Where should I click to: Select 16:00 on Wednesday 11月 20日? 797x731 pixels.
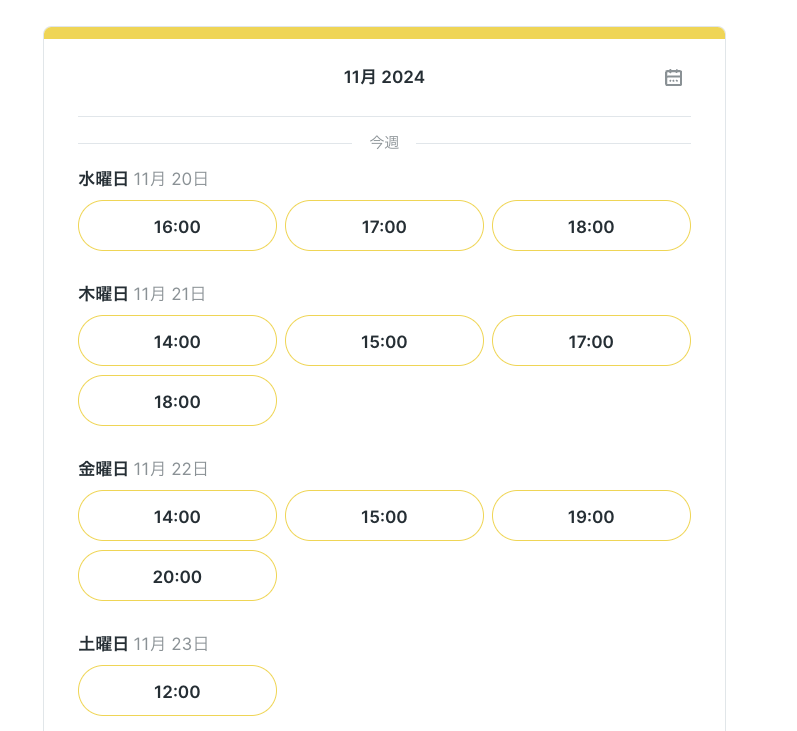coord(177,226)
